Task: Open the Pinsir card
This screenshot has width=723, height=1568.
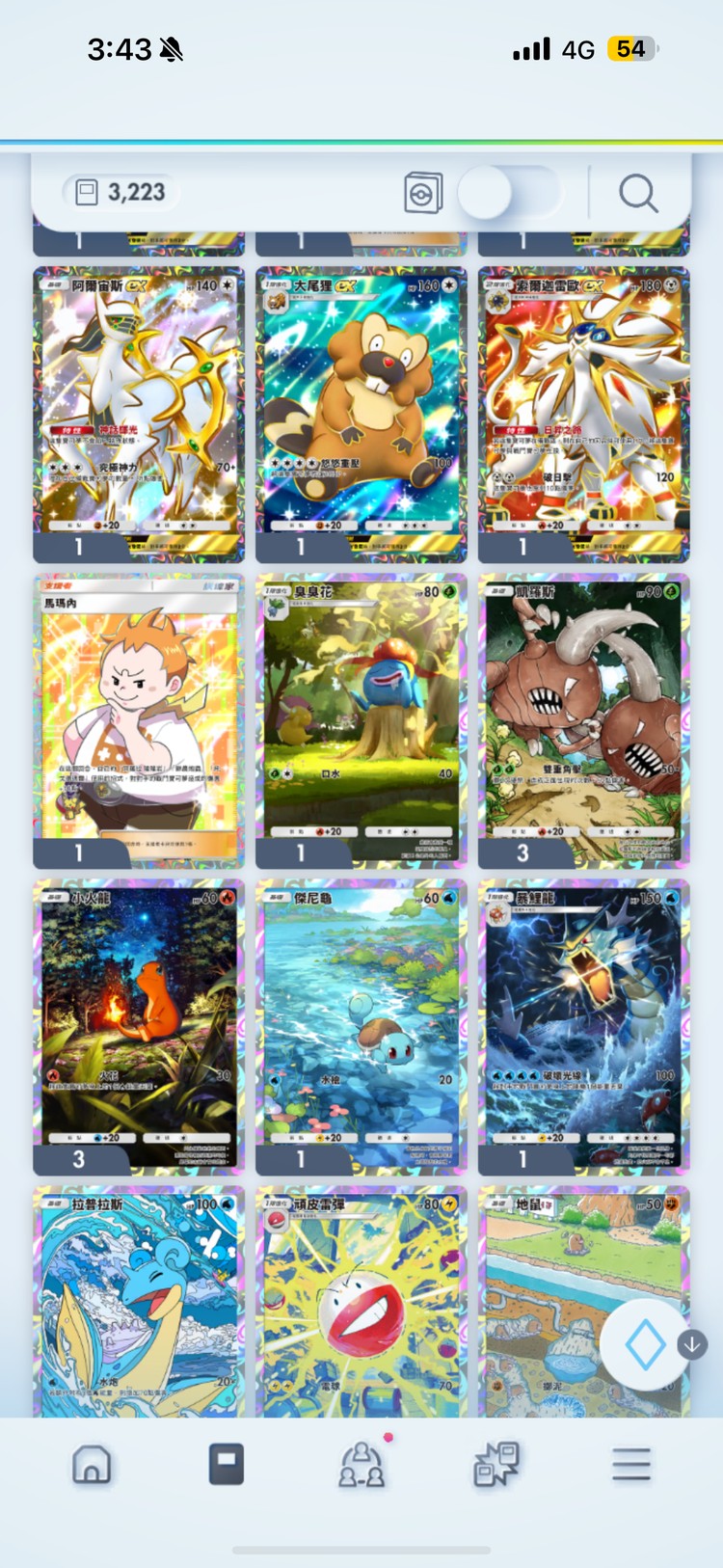Action: (x=584, y=714)
